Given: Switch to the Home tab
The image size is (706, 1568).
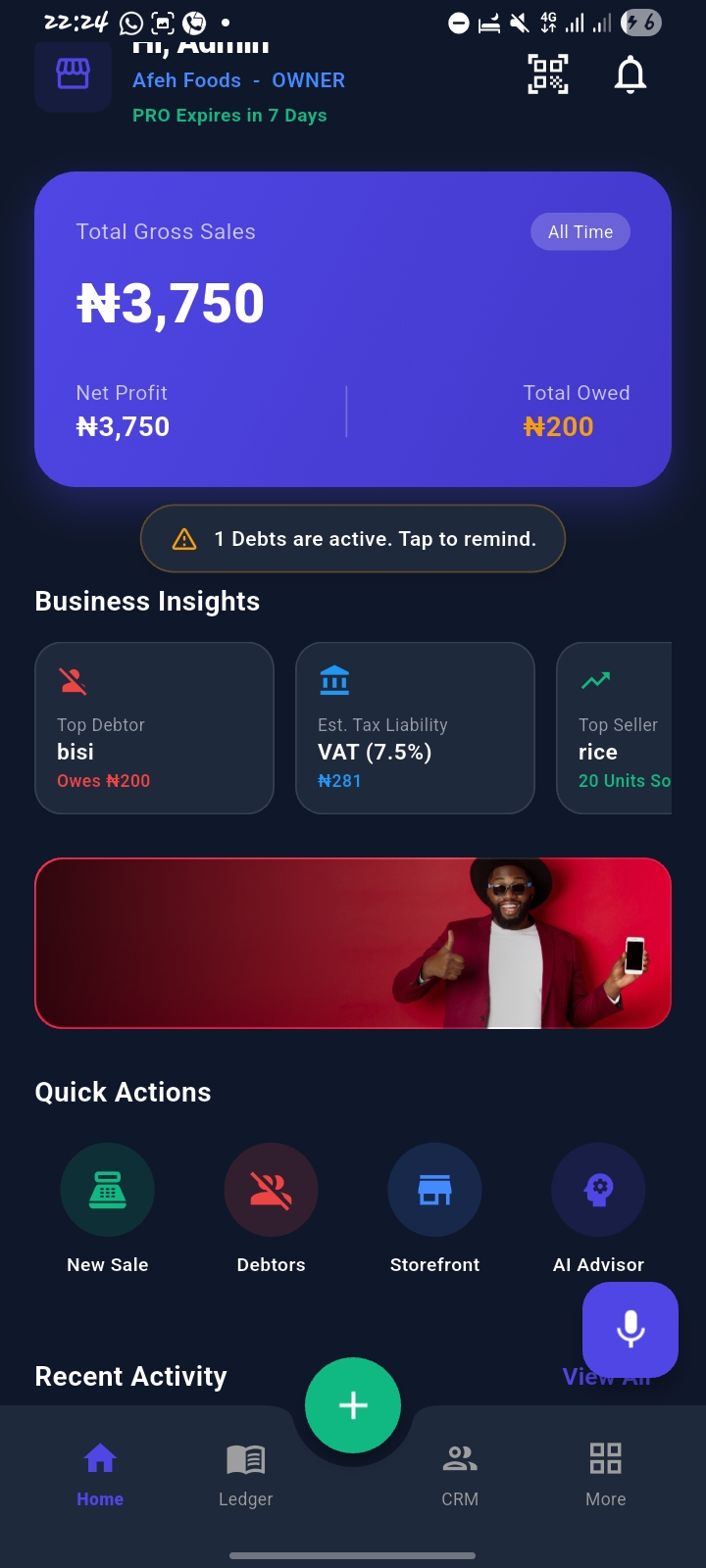Looking at the screenshot, I should (x=100, y=1475).
